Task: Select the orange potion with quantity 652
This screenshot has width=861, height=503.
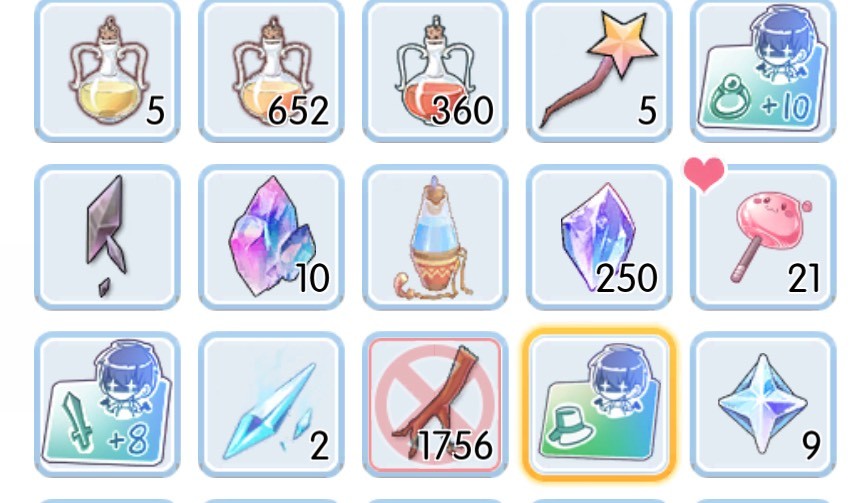Action: pyautogui.click(x=271, y=70)
